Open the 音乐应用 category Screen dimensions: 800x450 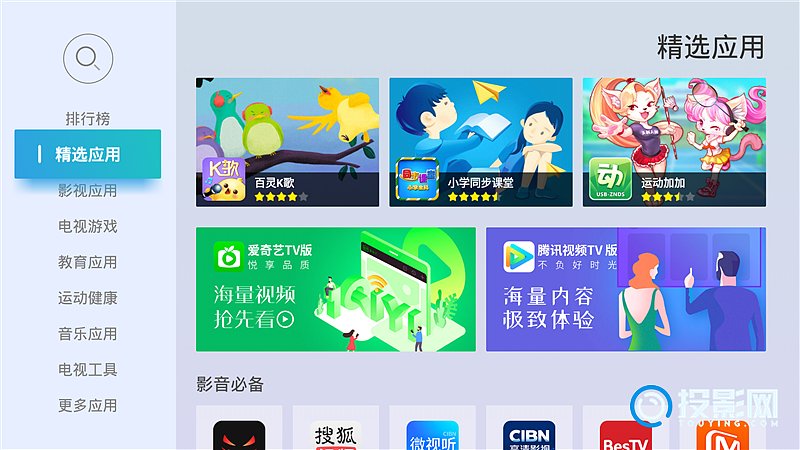pyautogui.click(x=87, y=334)
